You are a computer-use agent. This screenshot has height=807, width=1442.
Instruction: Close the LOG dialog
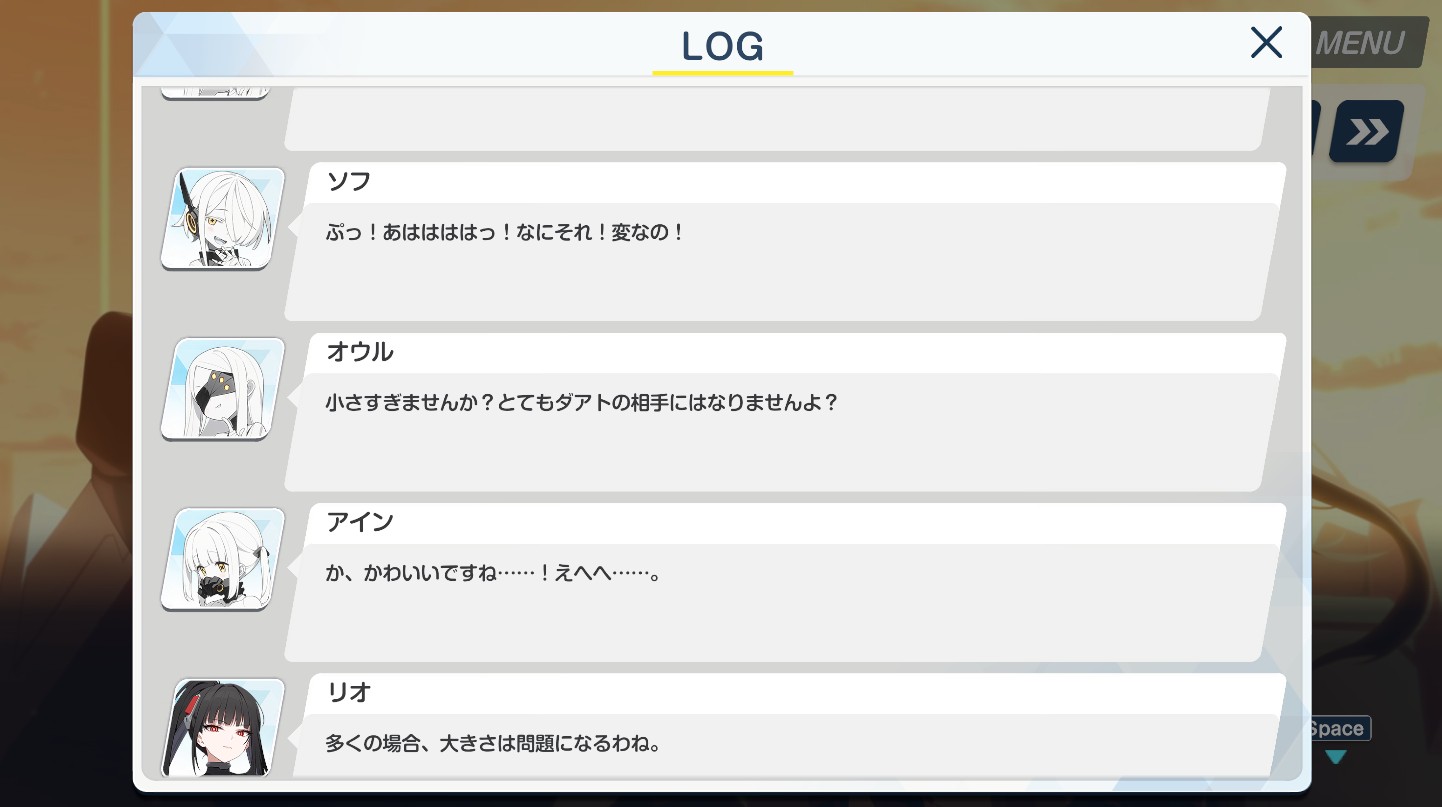(x=1266, y=43)
